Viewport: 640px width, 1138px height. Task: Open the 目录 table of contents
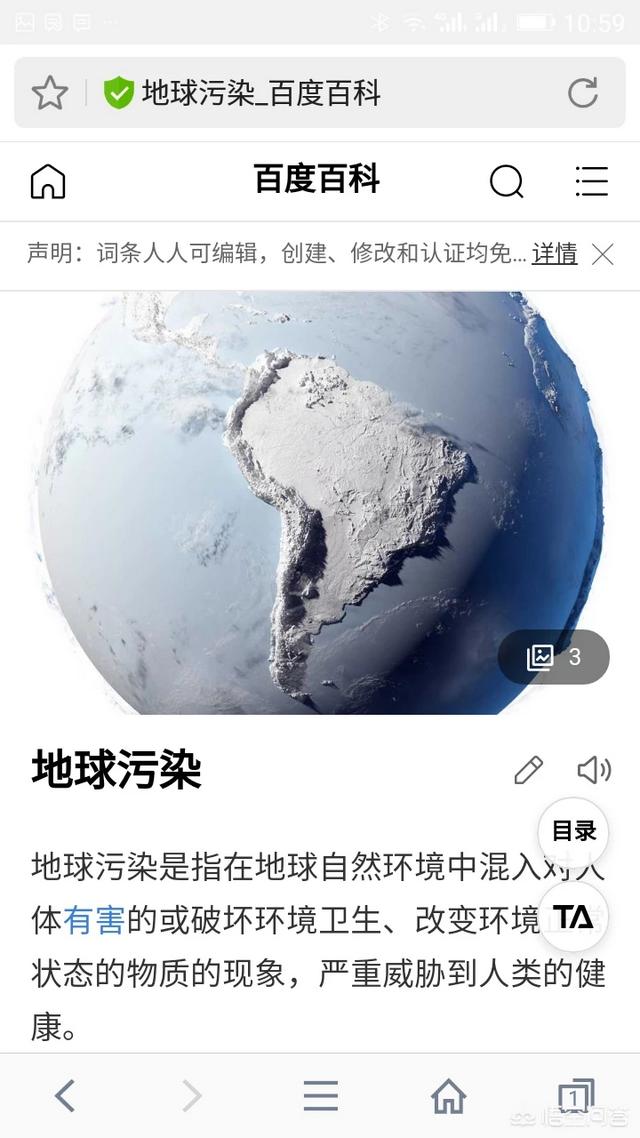click(x=573, y=831)
